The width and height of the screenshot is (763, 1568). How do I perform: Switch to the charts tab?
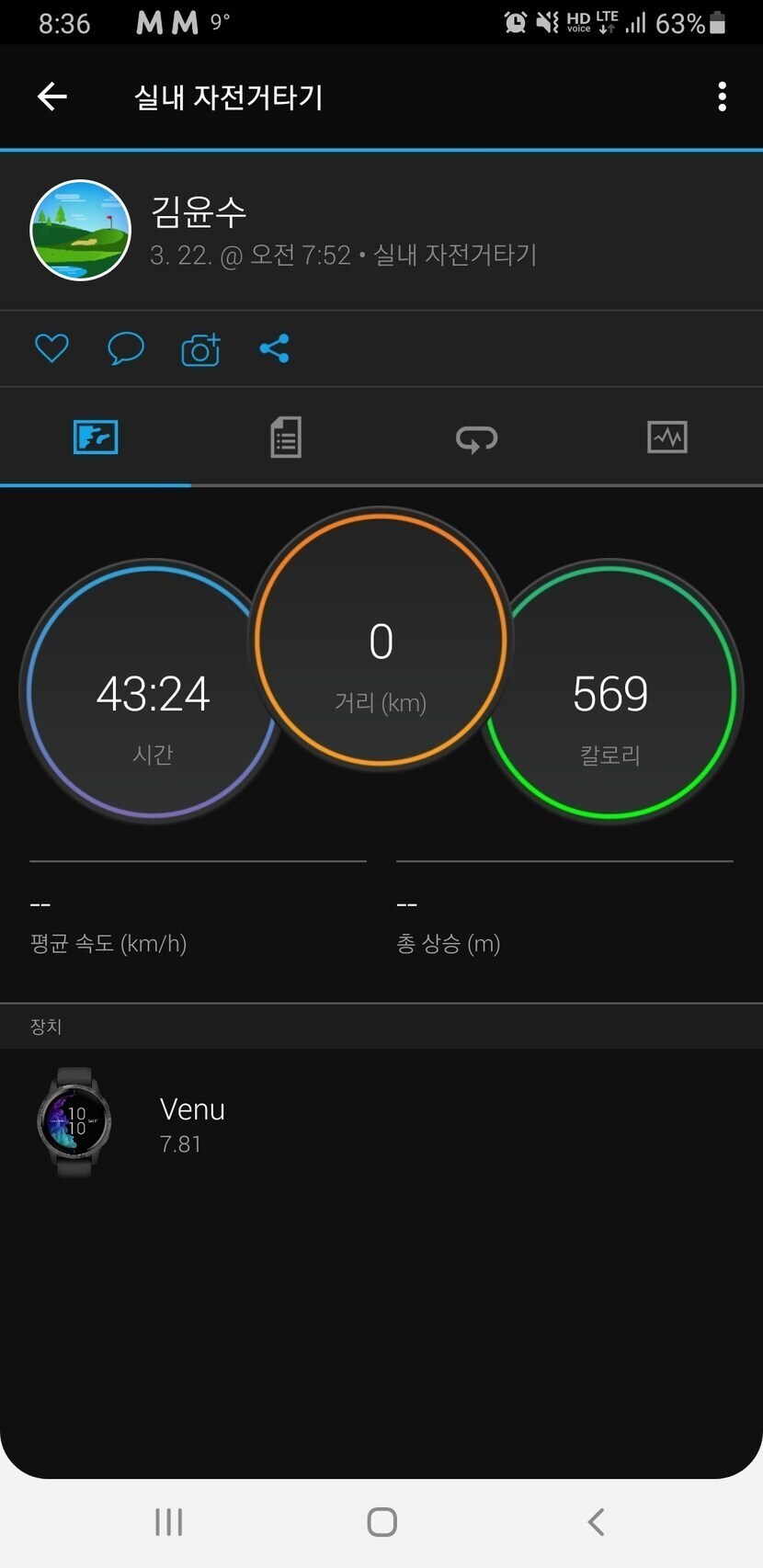coord(667,437)
